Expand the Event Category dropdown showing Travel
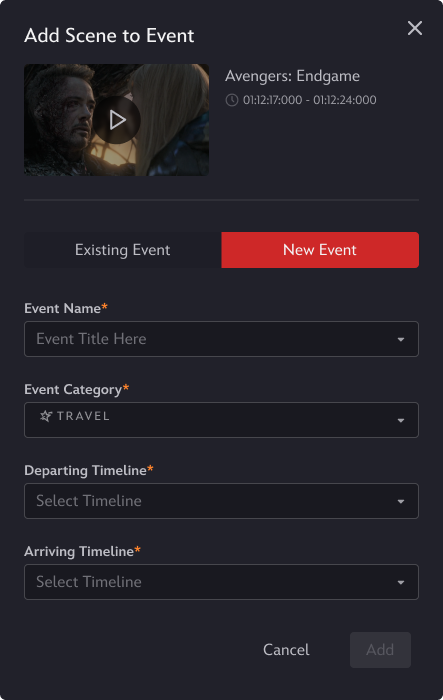The width and height of the screenshot is (443, 700). (222, 420)
